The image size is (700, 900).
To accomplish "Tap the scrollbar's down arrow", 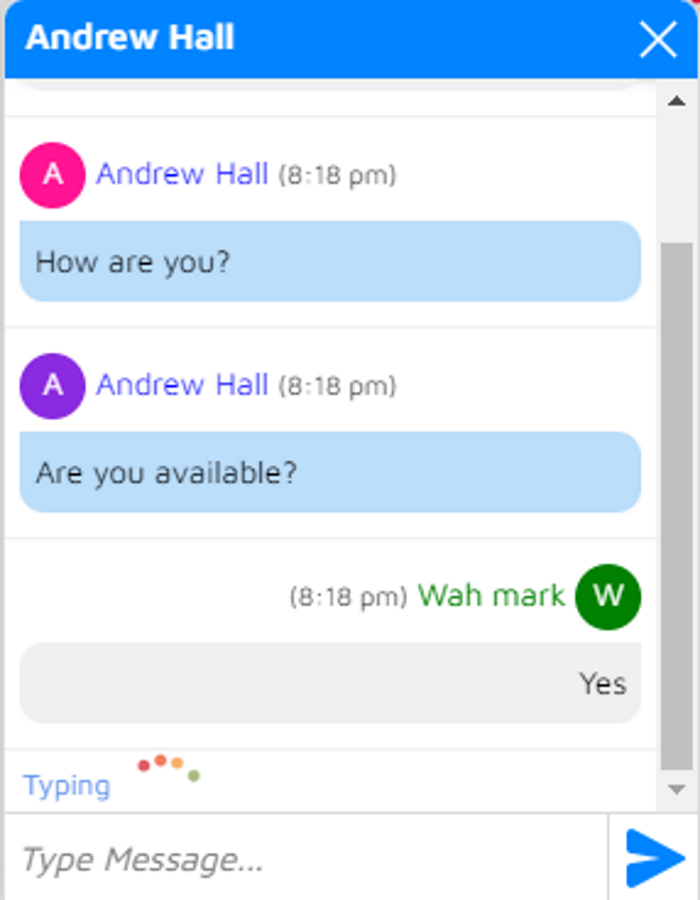I will click(676, 789).
